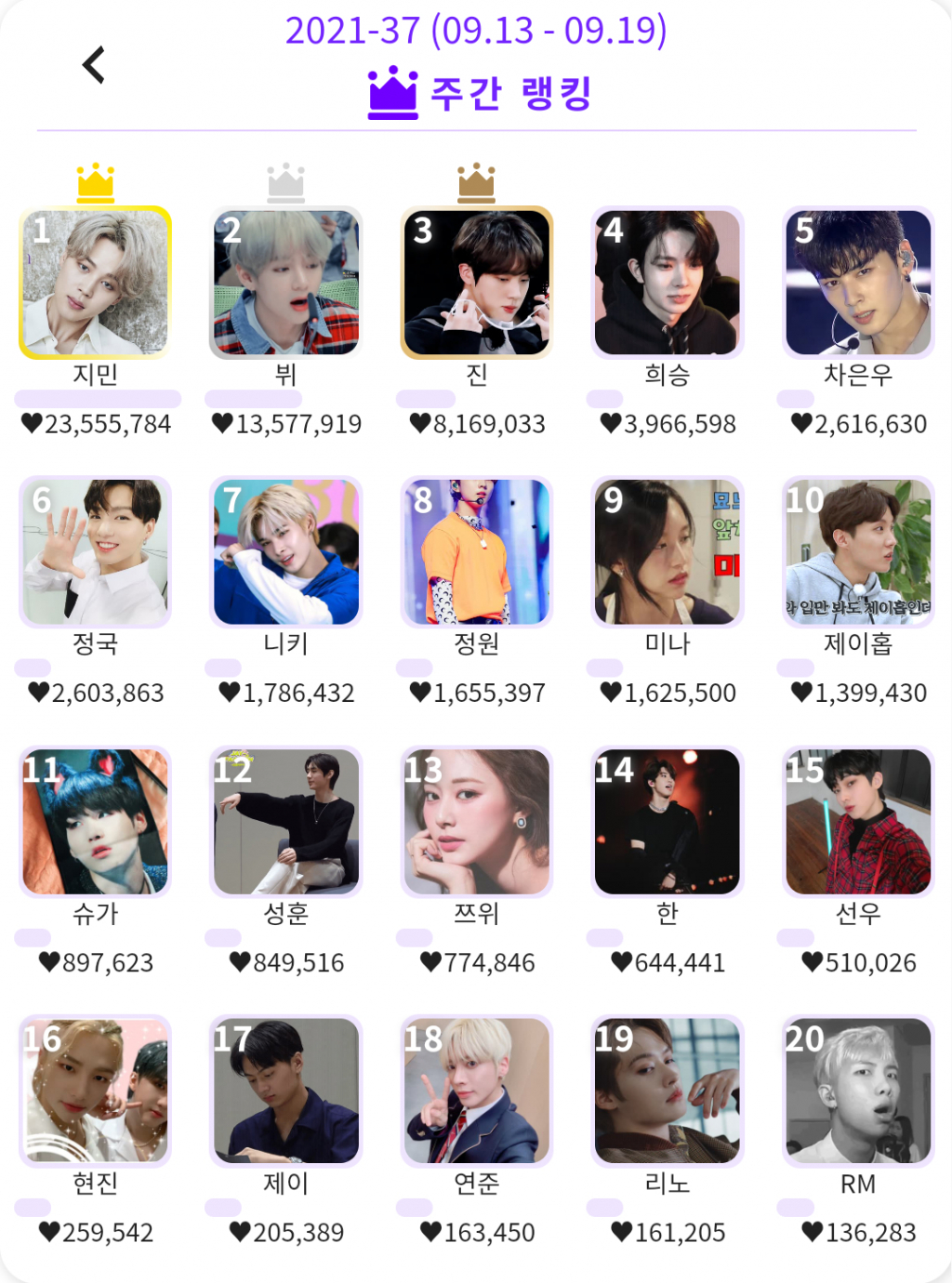Go back with the arrow icon
This screenshot has width=952, height=1283.
(94, 65)
